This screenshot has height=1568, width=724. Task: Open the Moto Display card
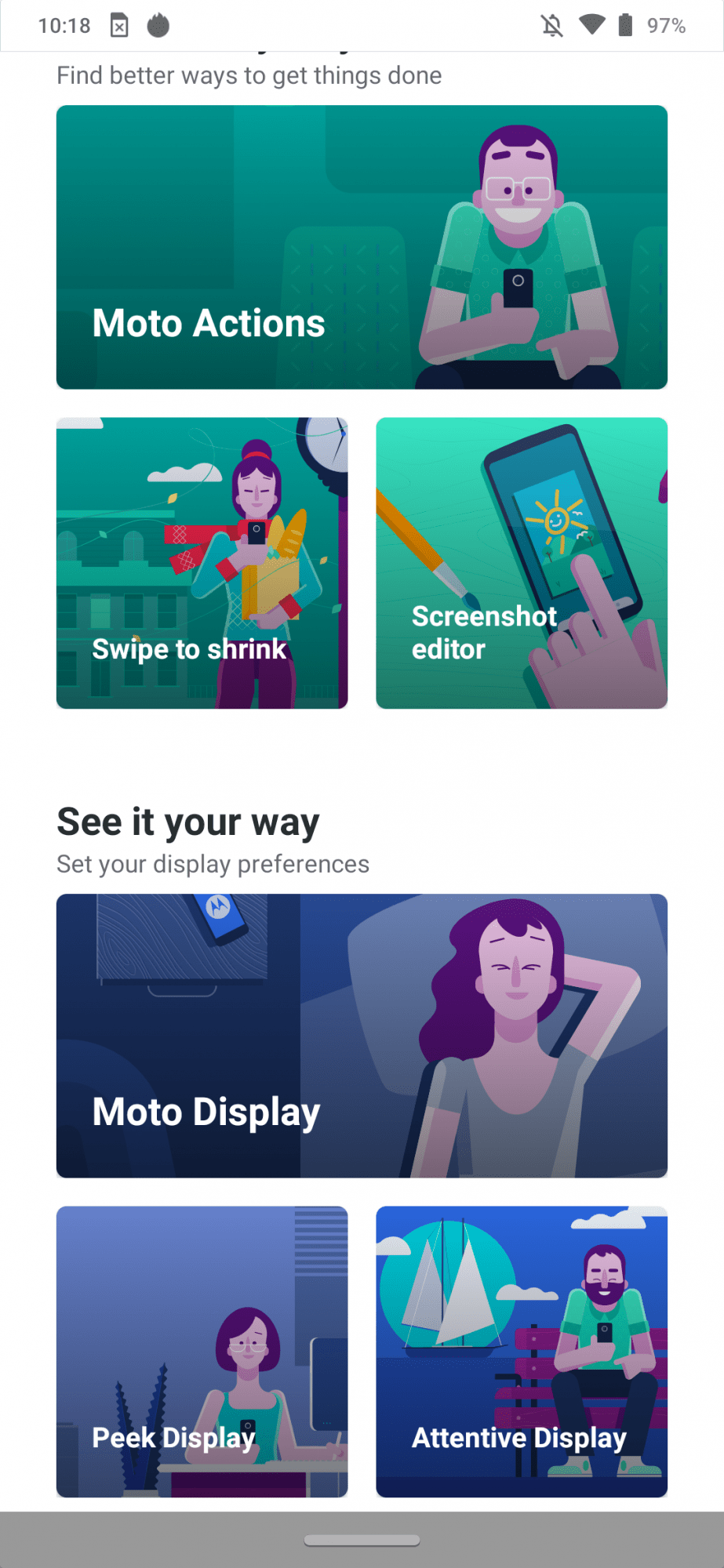pos(362,1036)
